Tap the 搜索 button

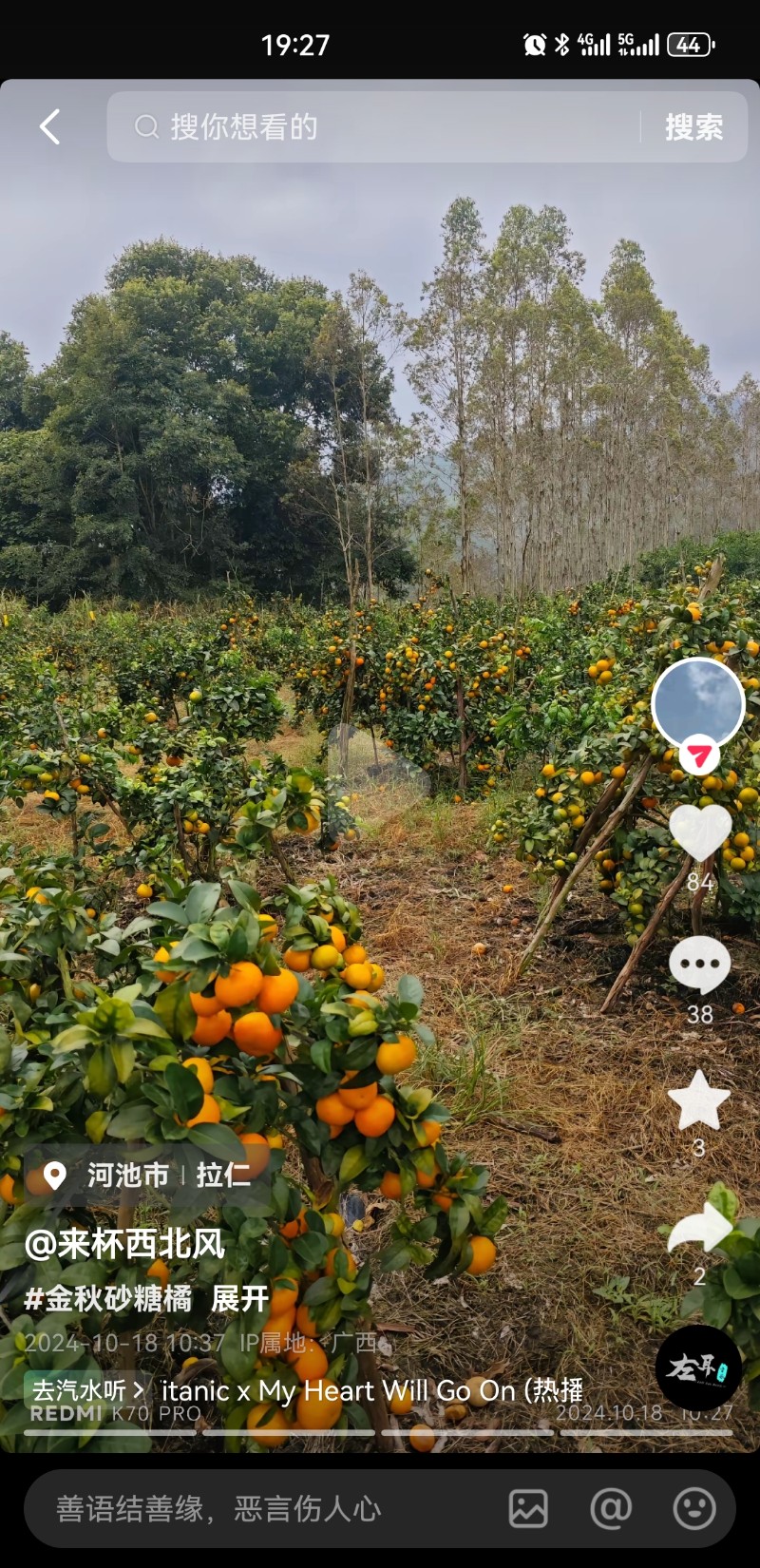pyautogui.click(x=693, y=126)
